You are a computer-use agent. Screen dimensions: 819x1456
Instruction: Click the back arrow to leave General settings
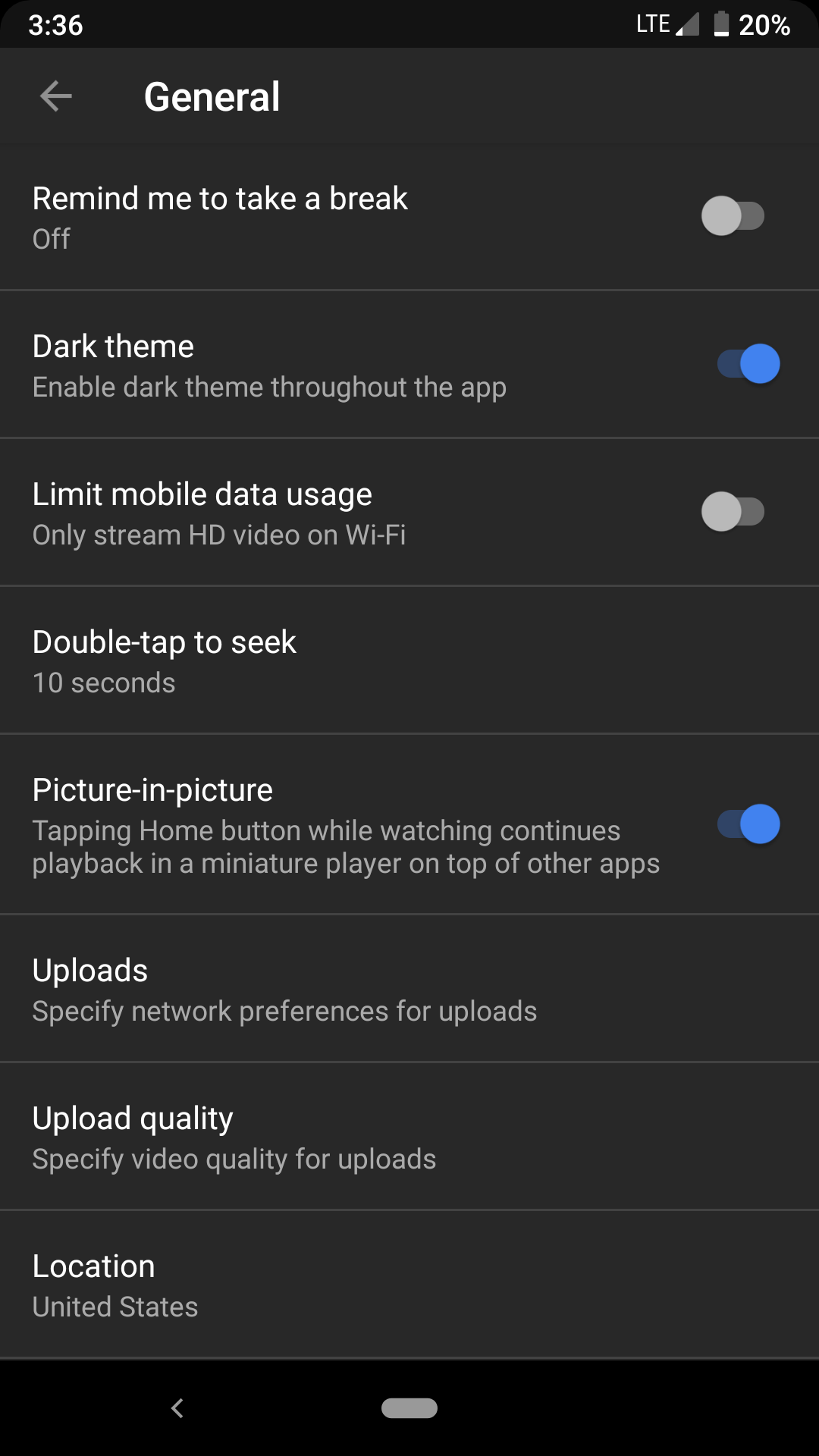click(x=57, y=96)
